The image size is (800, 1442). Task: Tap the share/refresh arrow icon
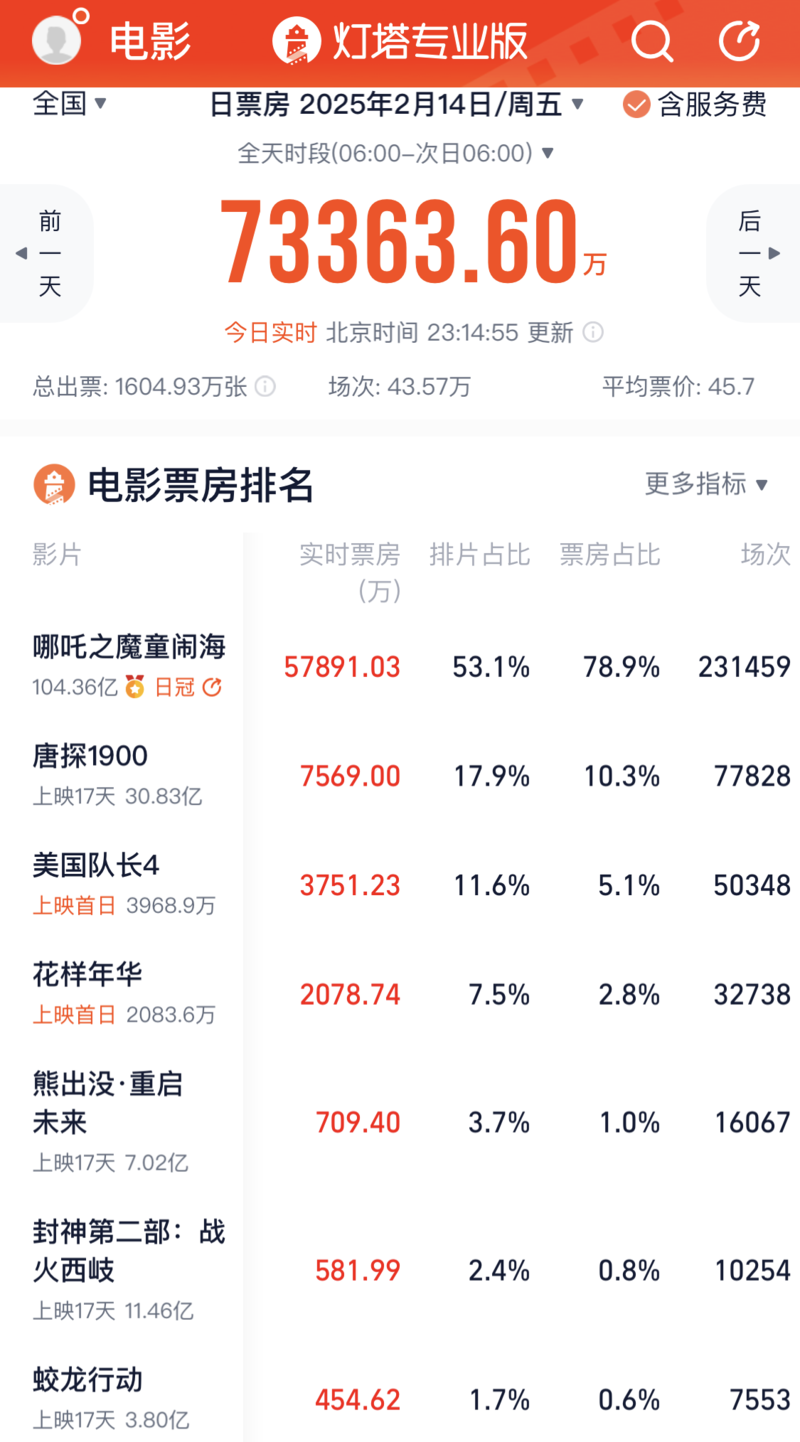pyautogui.click(x=740, y=41)
